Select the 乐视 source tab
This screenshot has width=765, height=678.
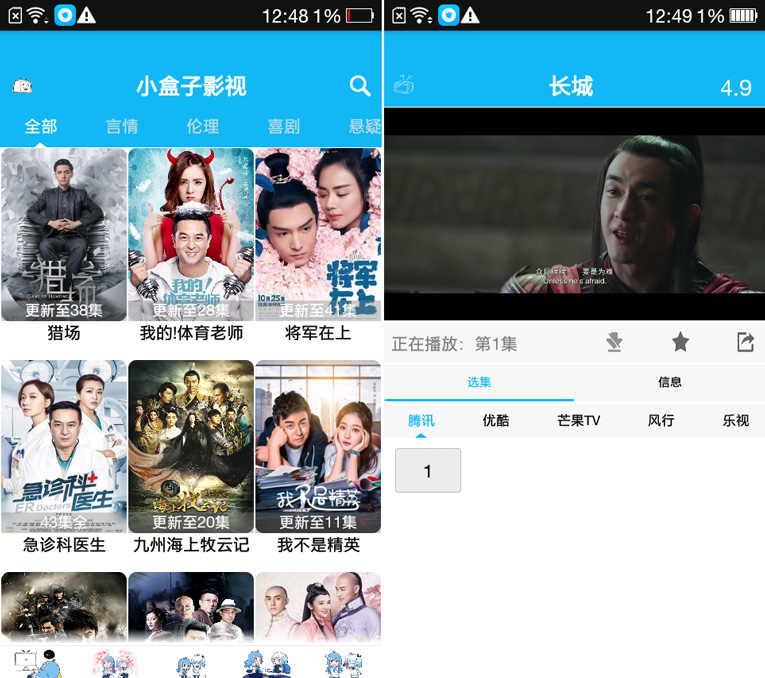[x=736, y=421]
